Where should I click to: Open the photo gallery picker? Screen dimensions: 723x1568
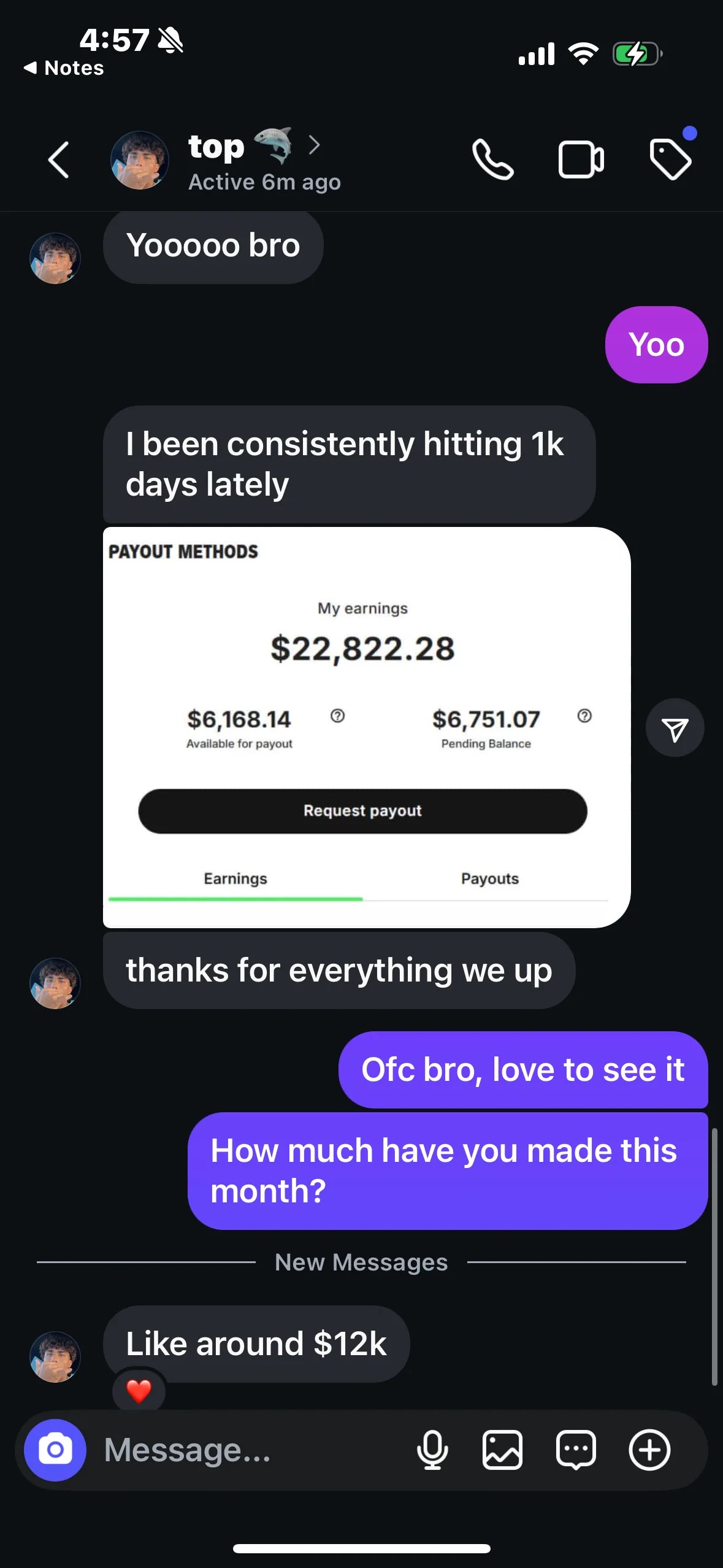[x=502, y=1450]
